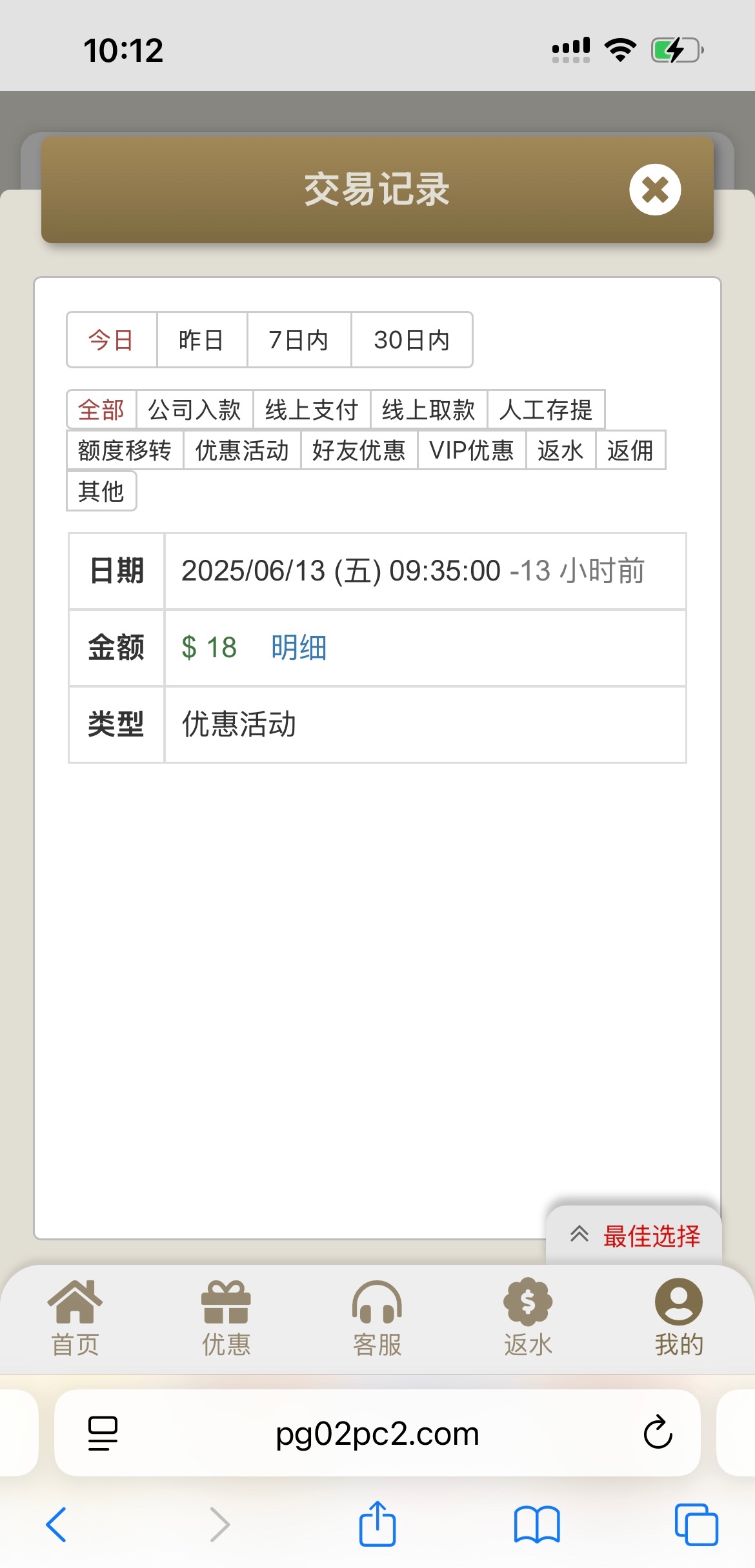Tap the pg02pc2.com address bar
The height and width of the screenshot is (1568, 755).
point(377,1433)
